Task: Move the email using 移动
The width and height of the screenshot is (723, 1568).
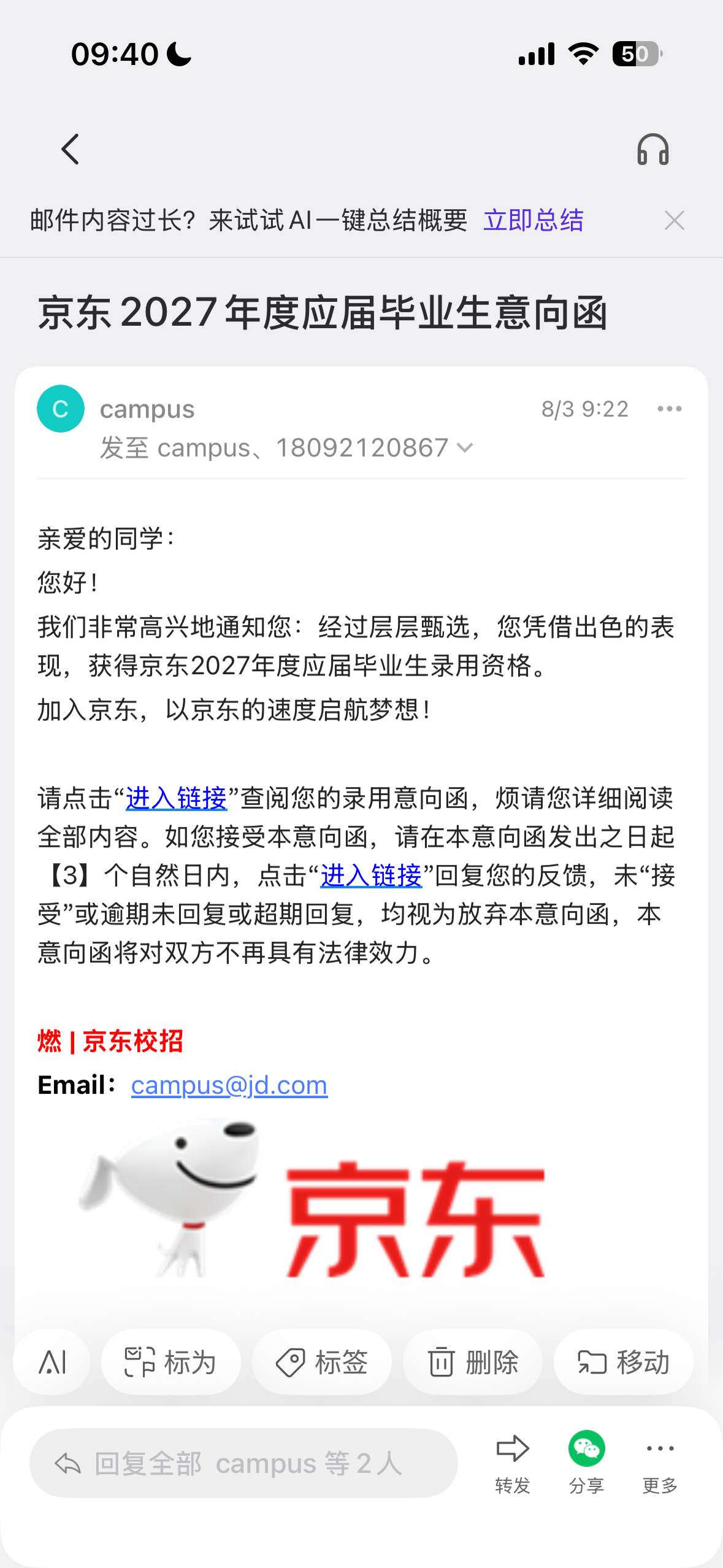Action: [623, 1362]
